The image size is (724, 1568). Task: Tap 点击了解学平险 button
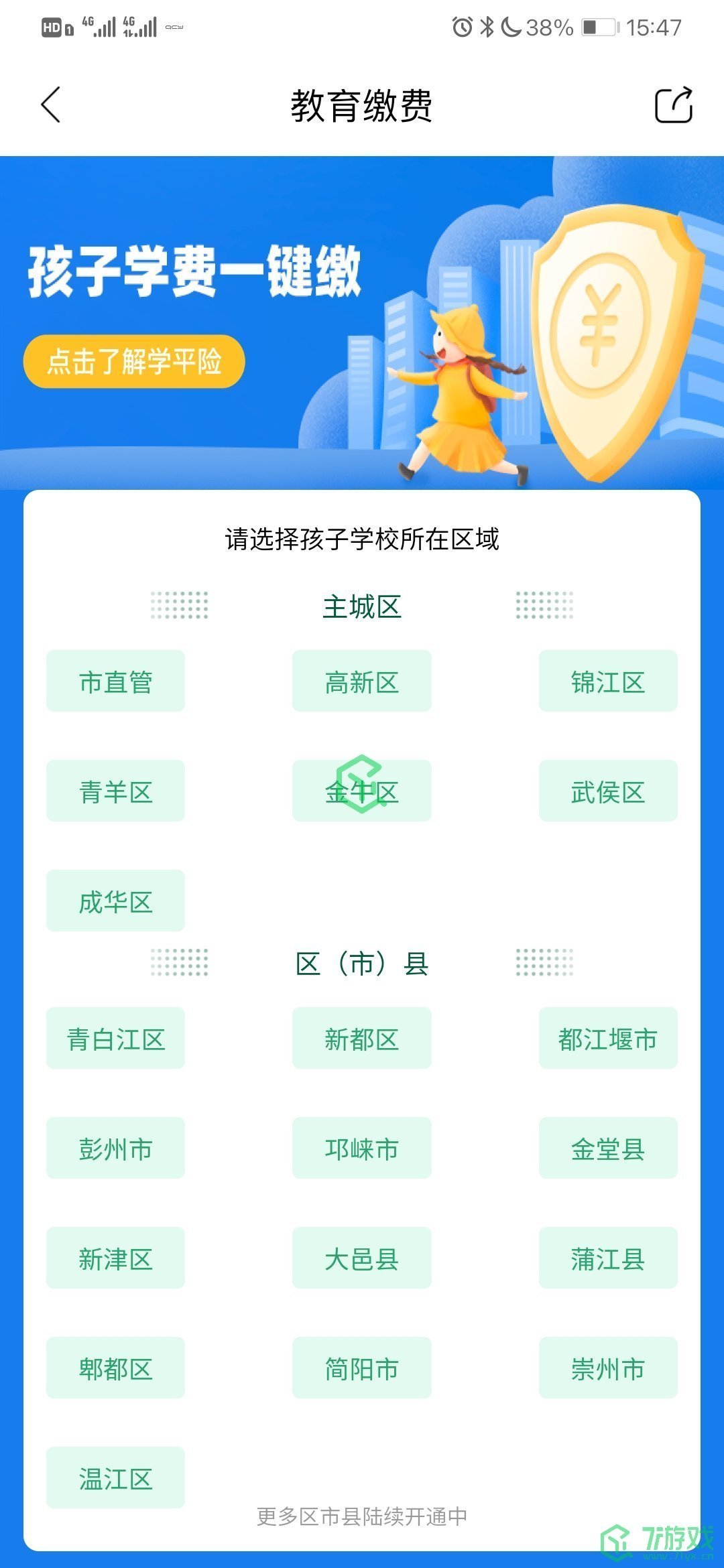click(x=134, y=361)
